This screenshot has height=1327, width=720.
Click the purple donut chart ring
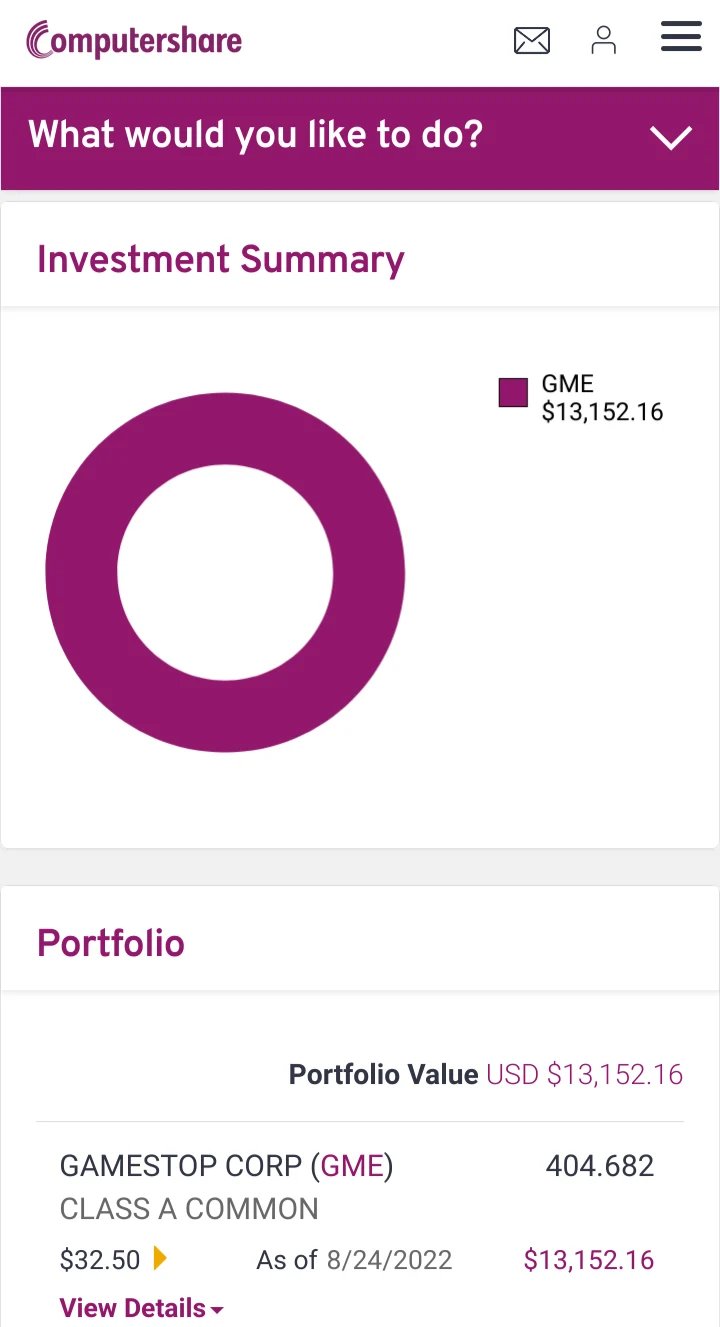point(226,430)
